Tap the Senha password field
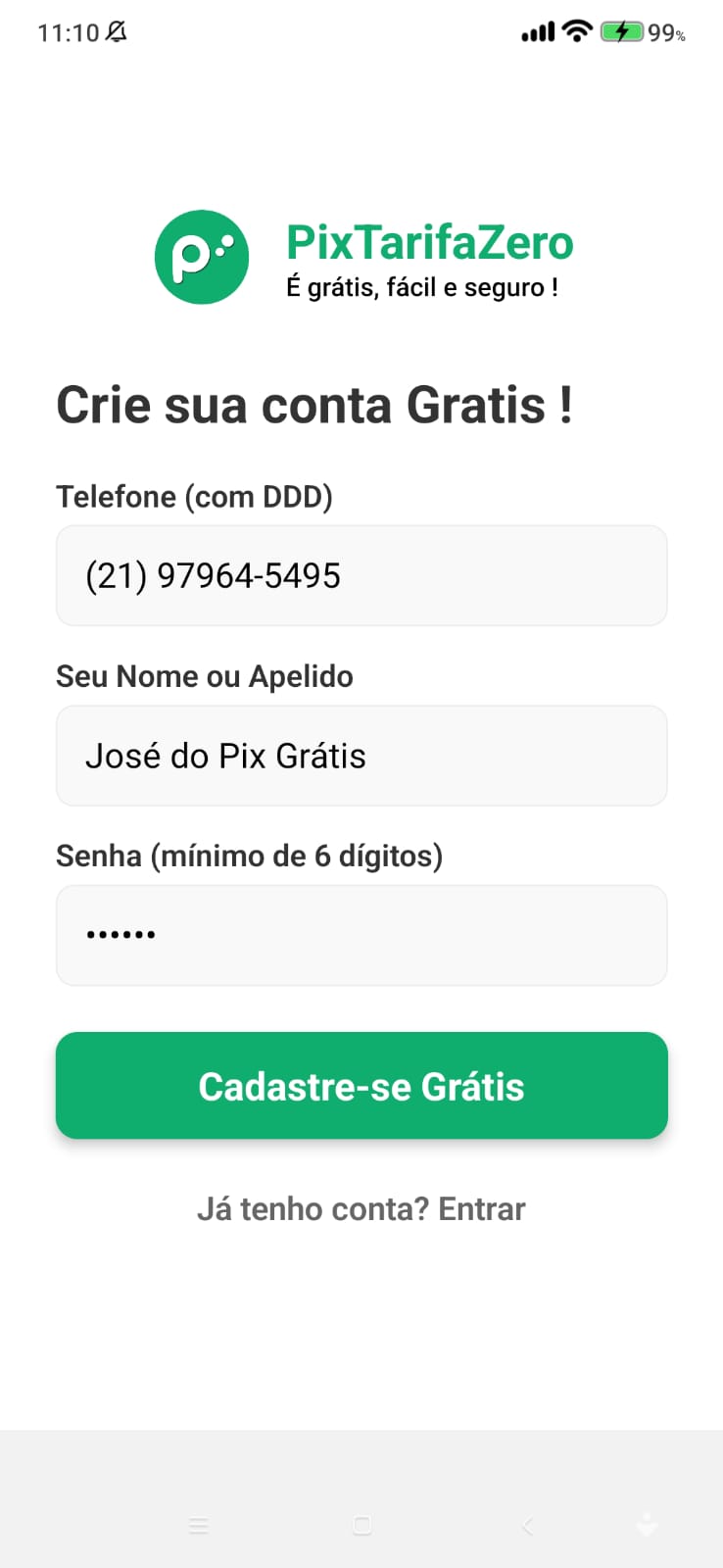 pos(361,934)
